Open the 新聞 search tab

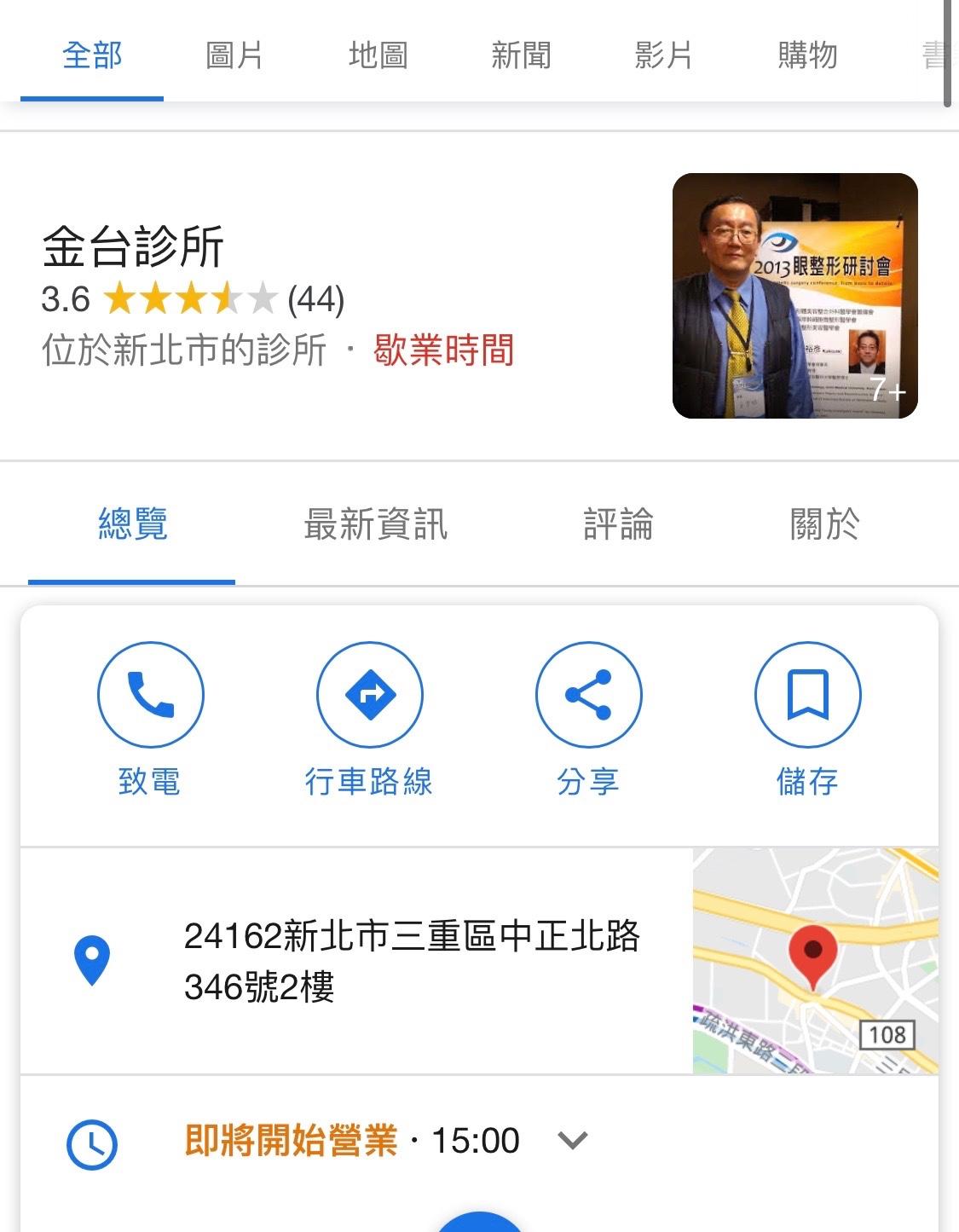click(x=521, y=55)
